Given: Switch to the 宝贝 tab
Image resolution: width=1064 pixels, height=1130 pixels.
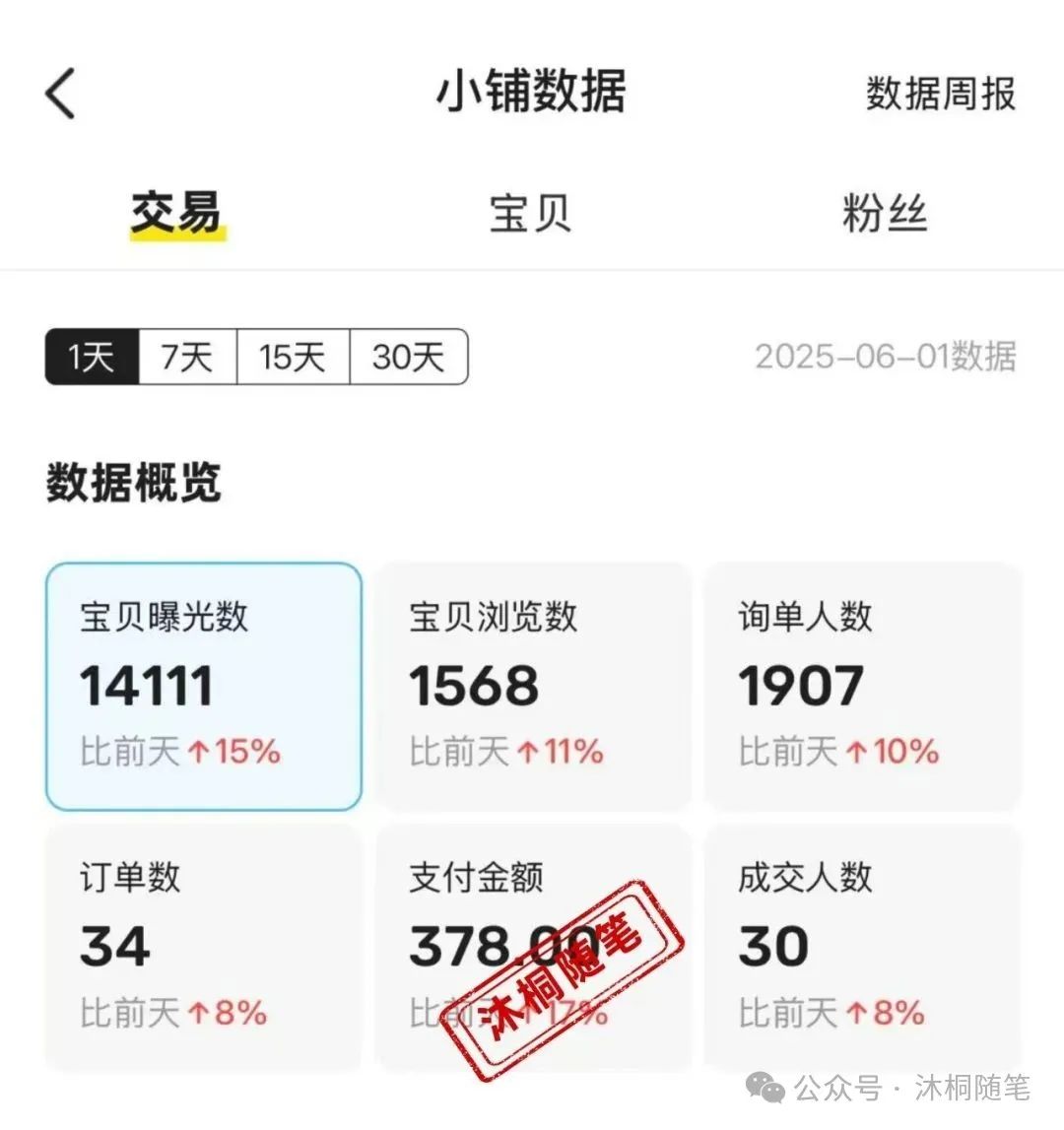Looking at the screenshot, I should (x=530, y=213).
